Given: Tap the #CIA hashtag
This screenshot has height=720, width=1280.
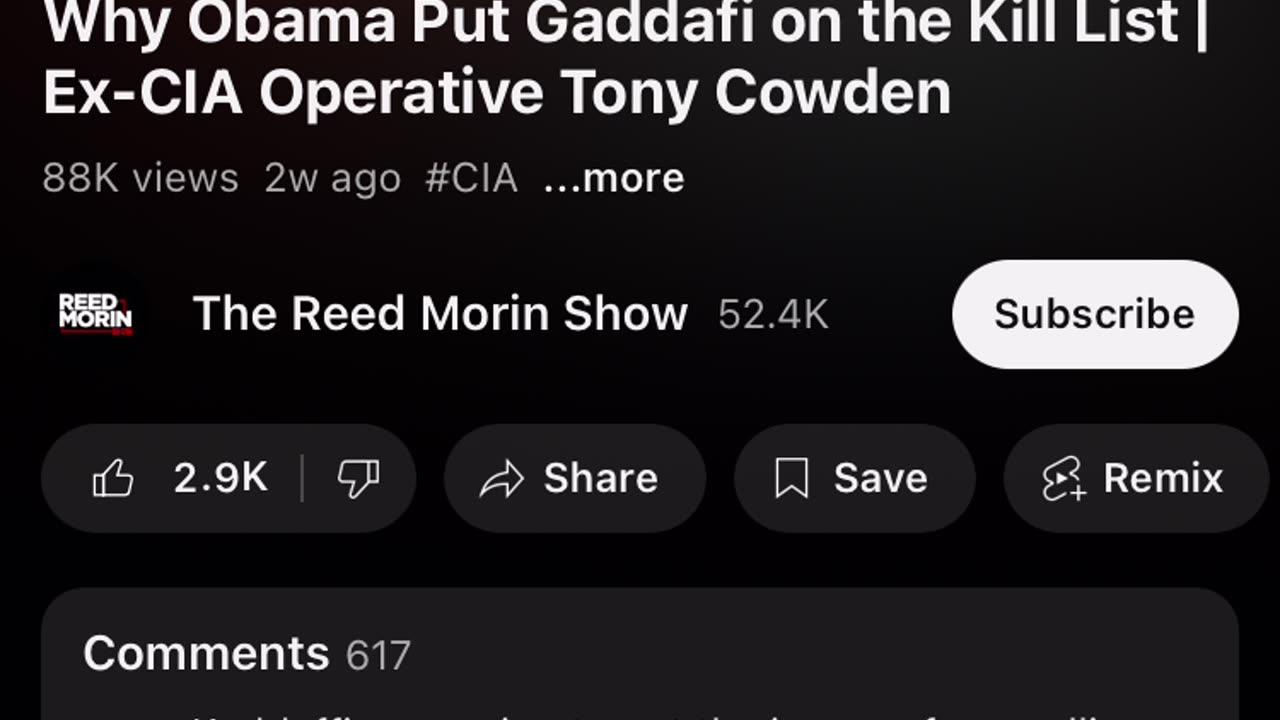Looking at the screenshot, I should [x=471, y=179].
